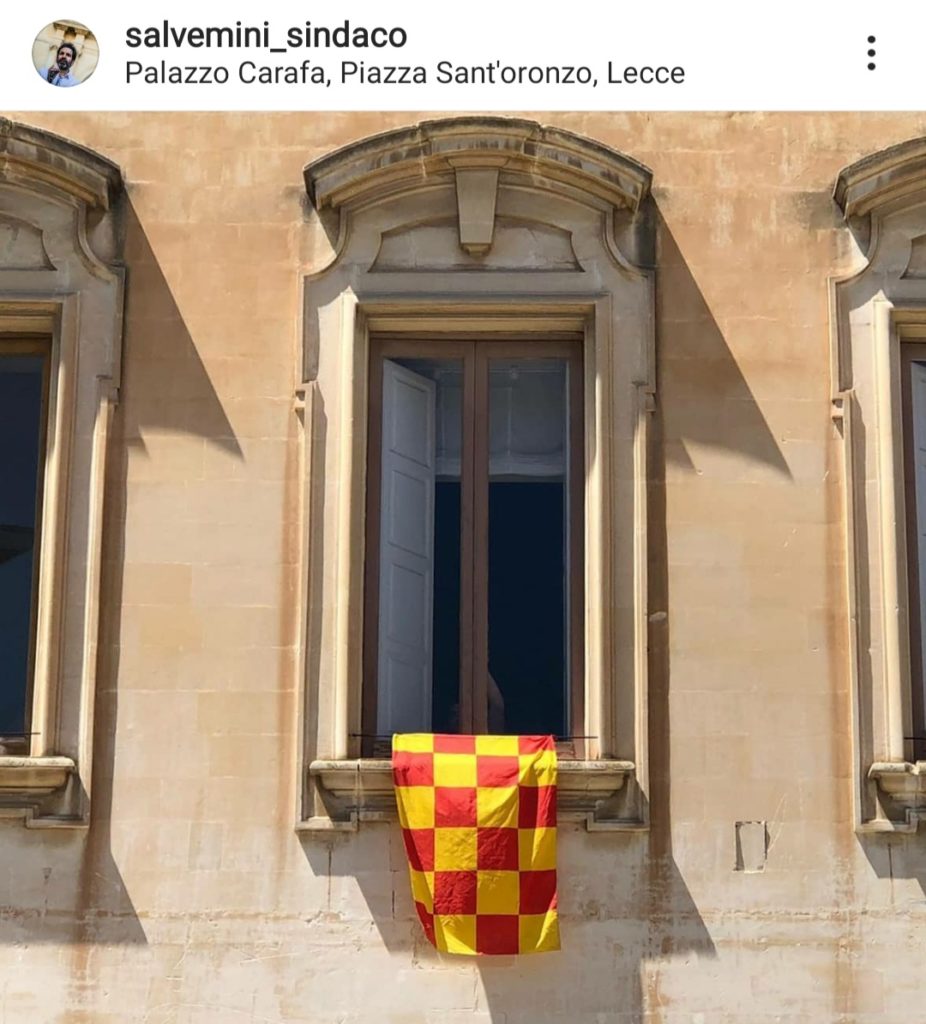Open the Palazzo Carafa location tag
926x1024 pixels.
404,74
